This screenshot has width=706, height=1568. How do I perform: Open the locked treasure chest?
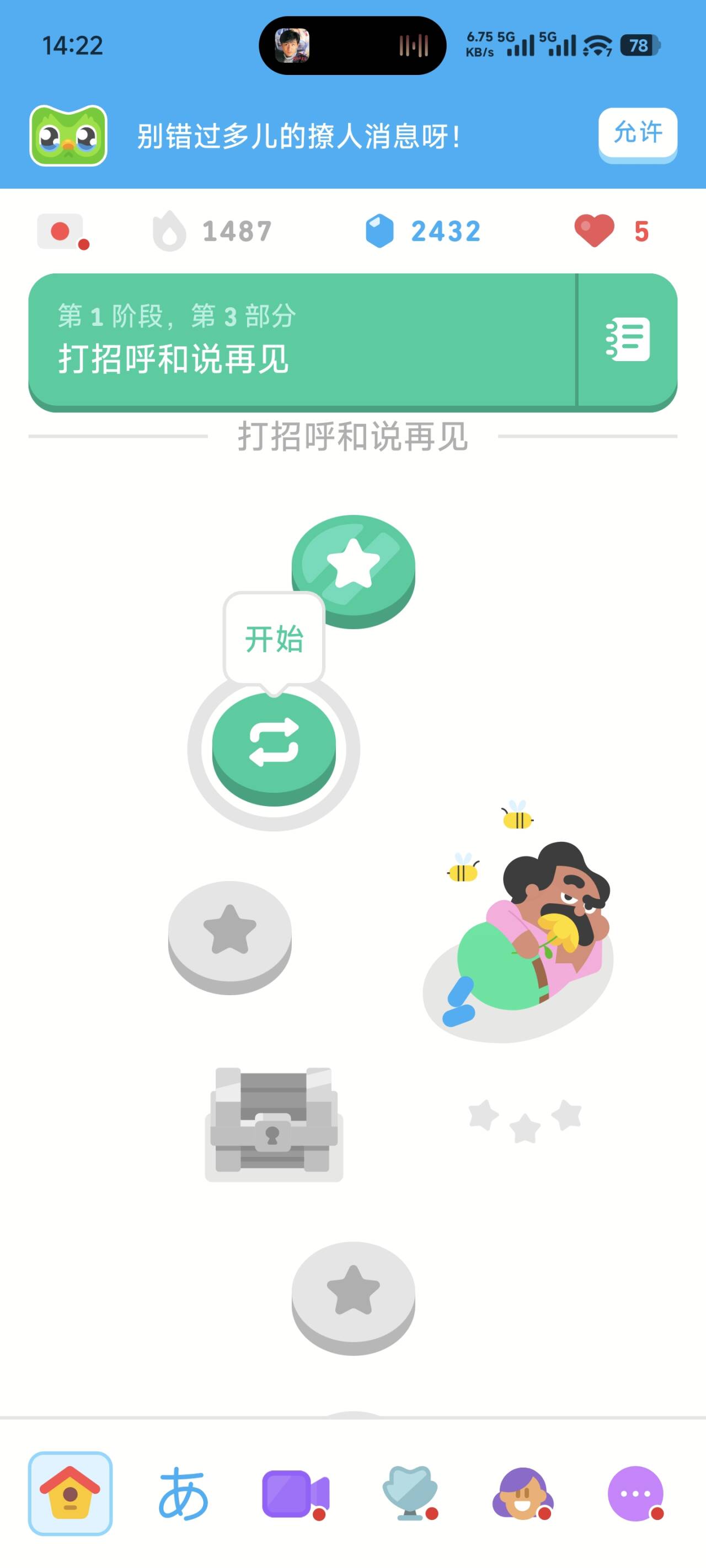(x=274, y=1124)
